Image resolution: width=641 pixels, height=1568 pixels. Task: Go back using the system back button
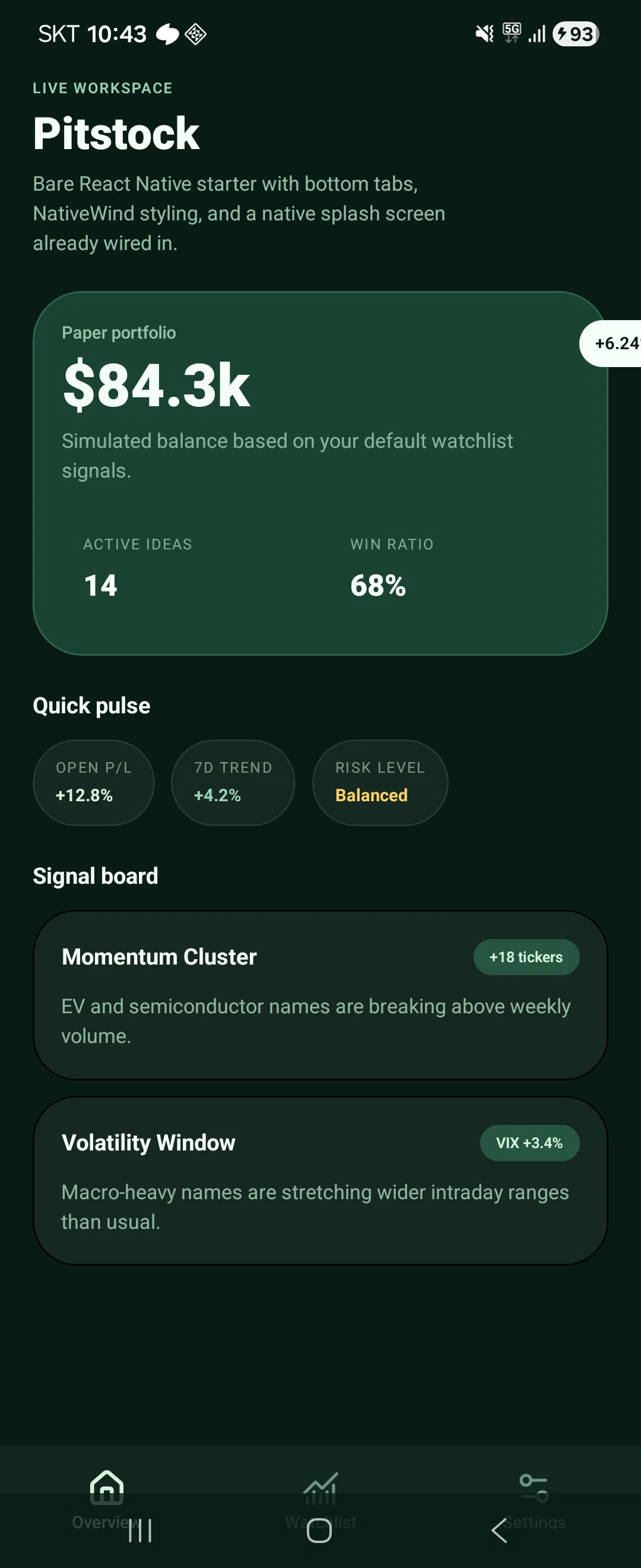(x=499, y=1529)
